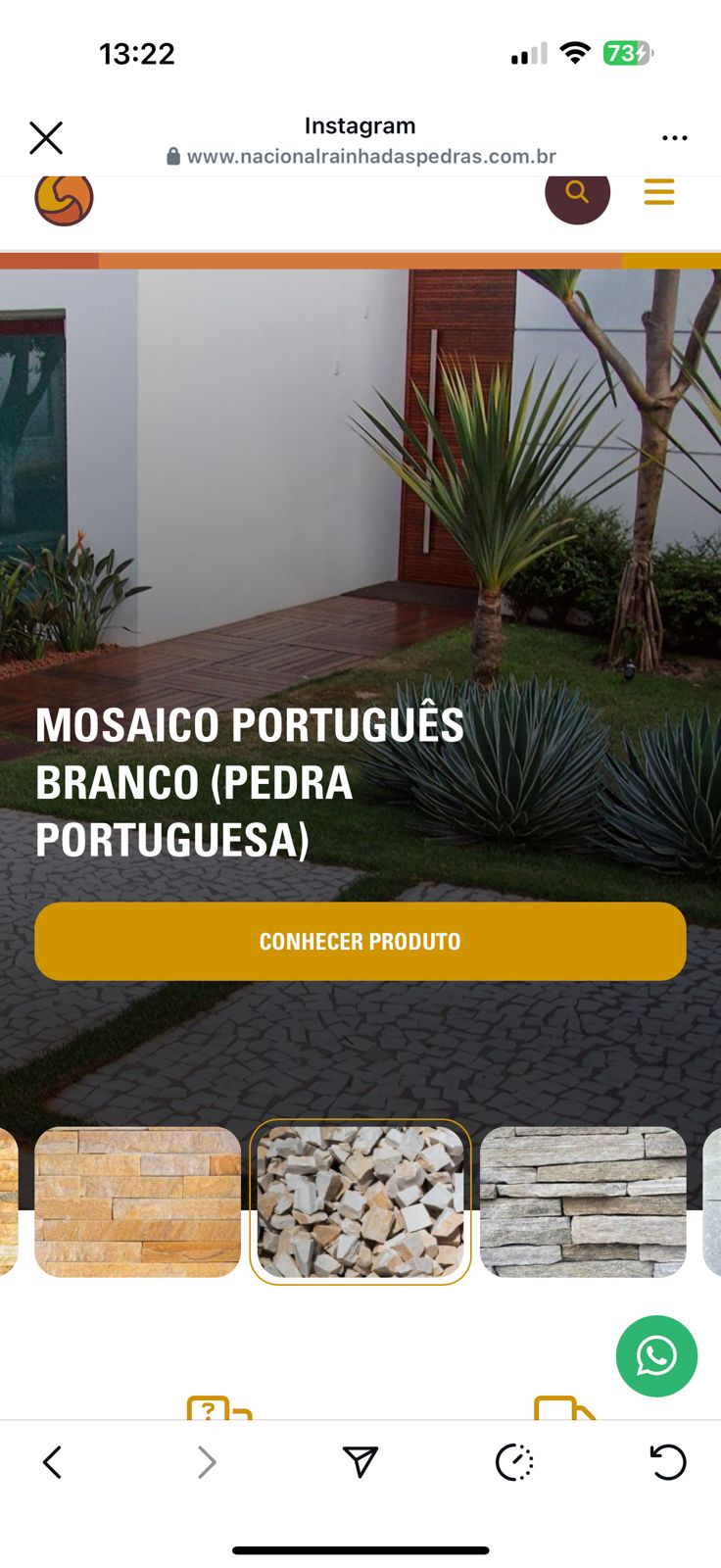This screenshot has height=1568, width=721.
Task: Open the hamburger navigation menu
Action: (x=658, y=192)
